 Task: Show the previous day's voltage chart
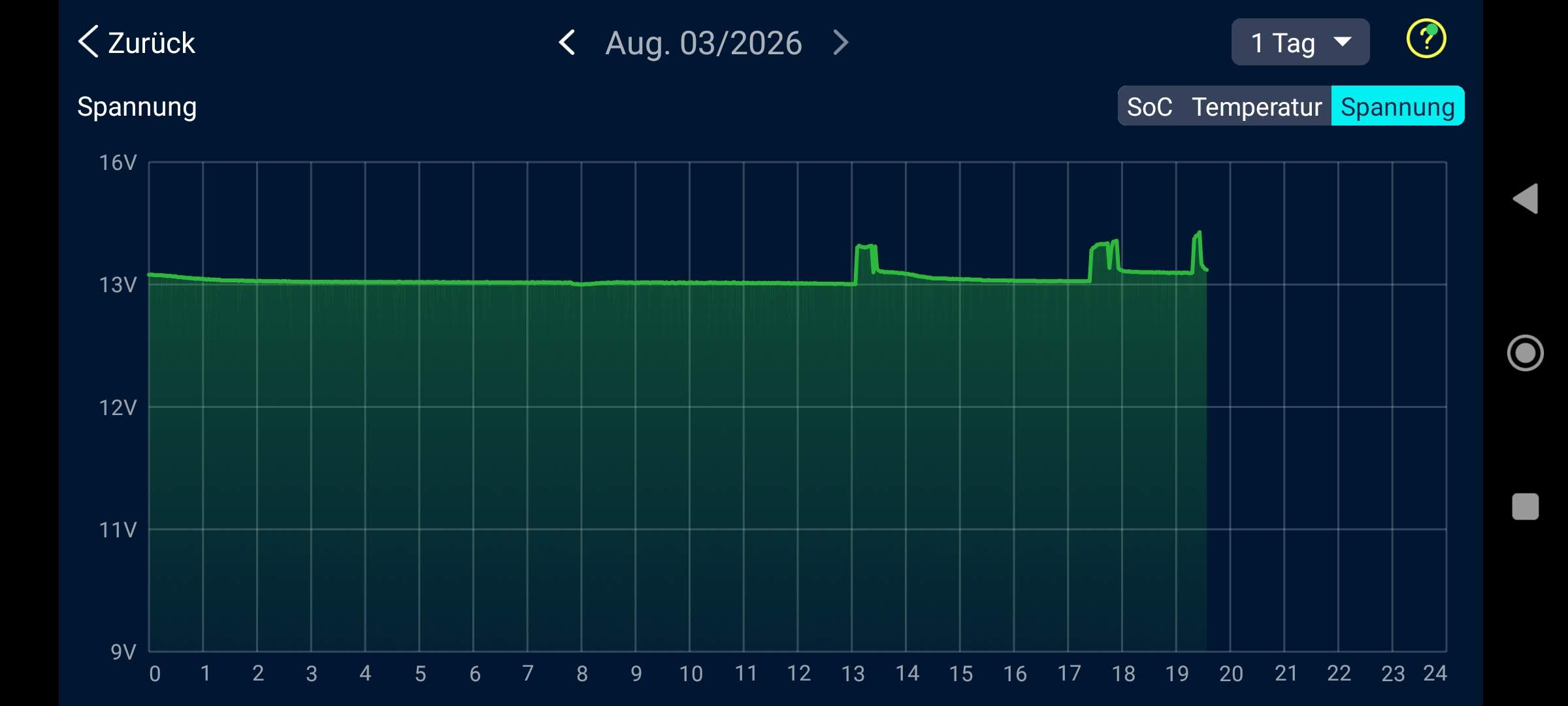click(x=567, y=42)
